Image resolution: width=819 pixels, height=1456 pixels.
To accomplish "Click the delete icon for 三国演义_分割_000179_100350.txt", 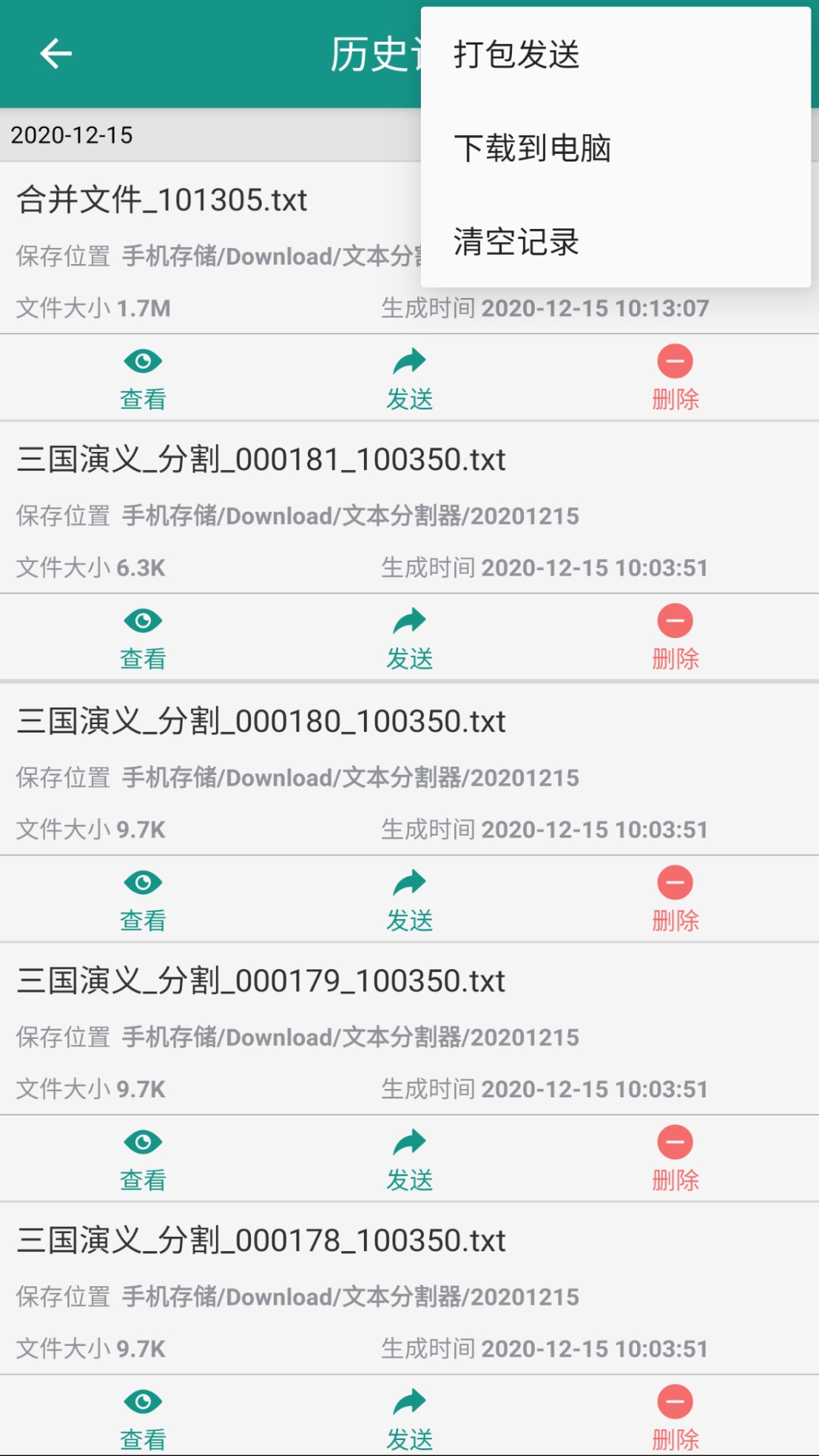I will tap(675, 1143).
